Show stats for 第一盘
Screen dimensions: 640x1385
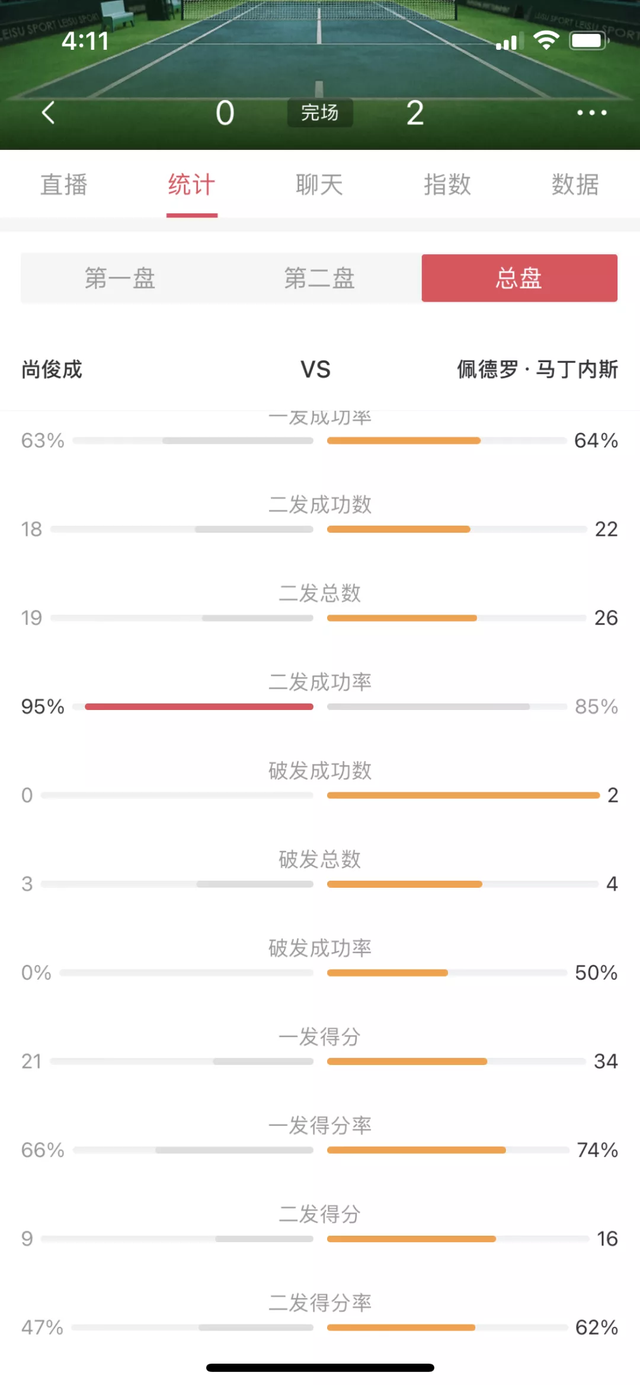point(120,278)
